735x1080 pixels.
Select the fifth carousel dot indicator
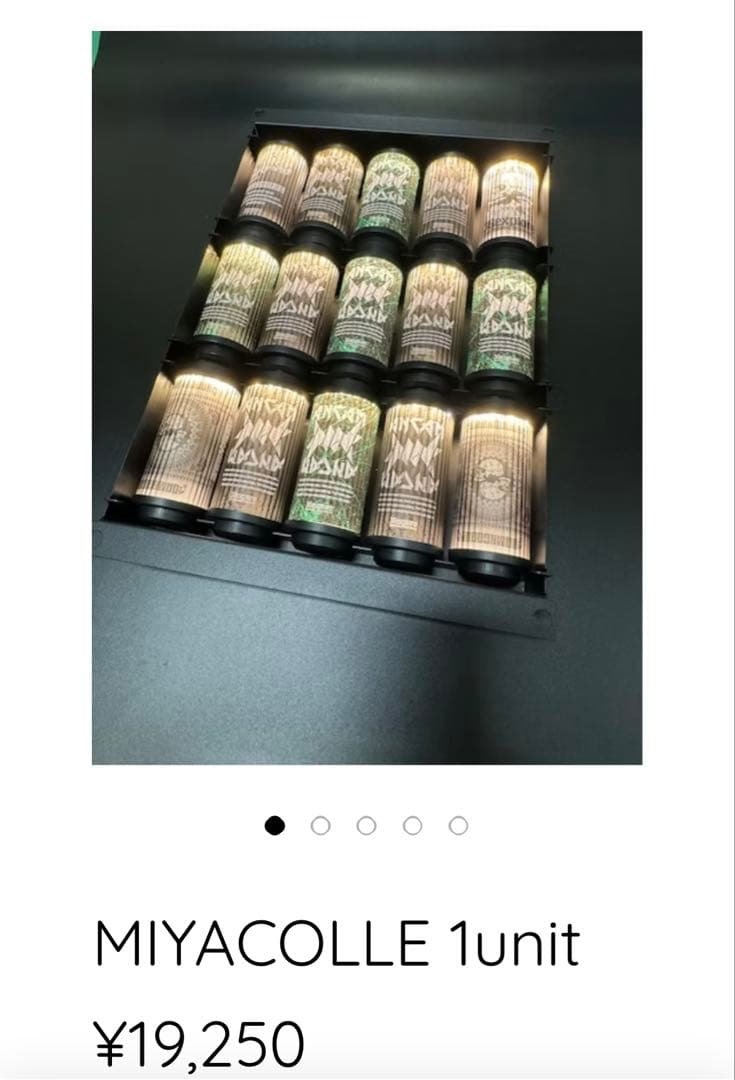458,824
